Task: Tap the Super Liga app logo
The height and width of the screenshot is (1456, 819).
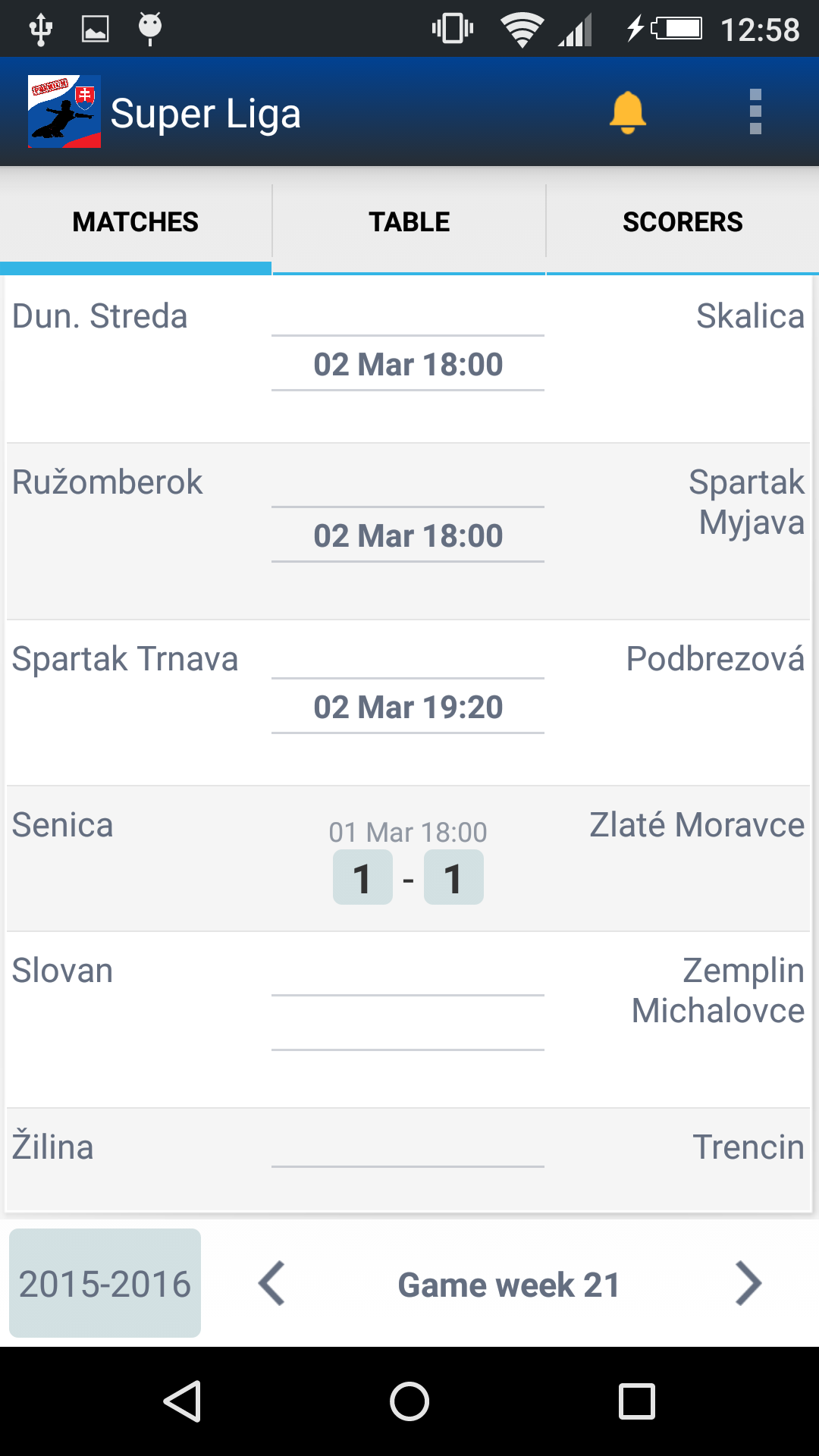Action: [x=64, y=111]
